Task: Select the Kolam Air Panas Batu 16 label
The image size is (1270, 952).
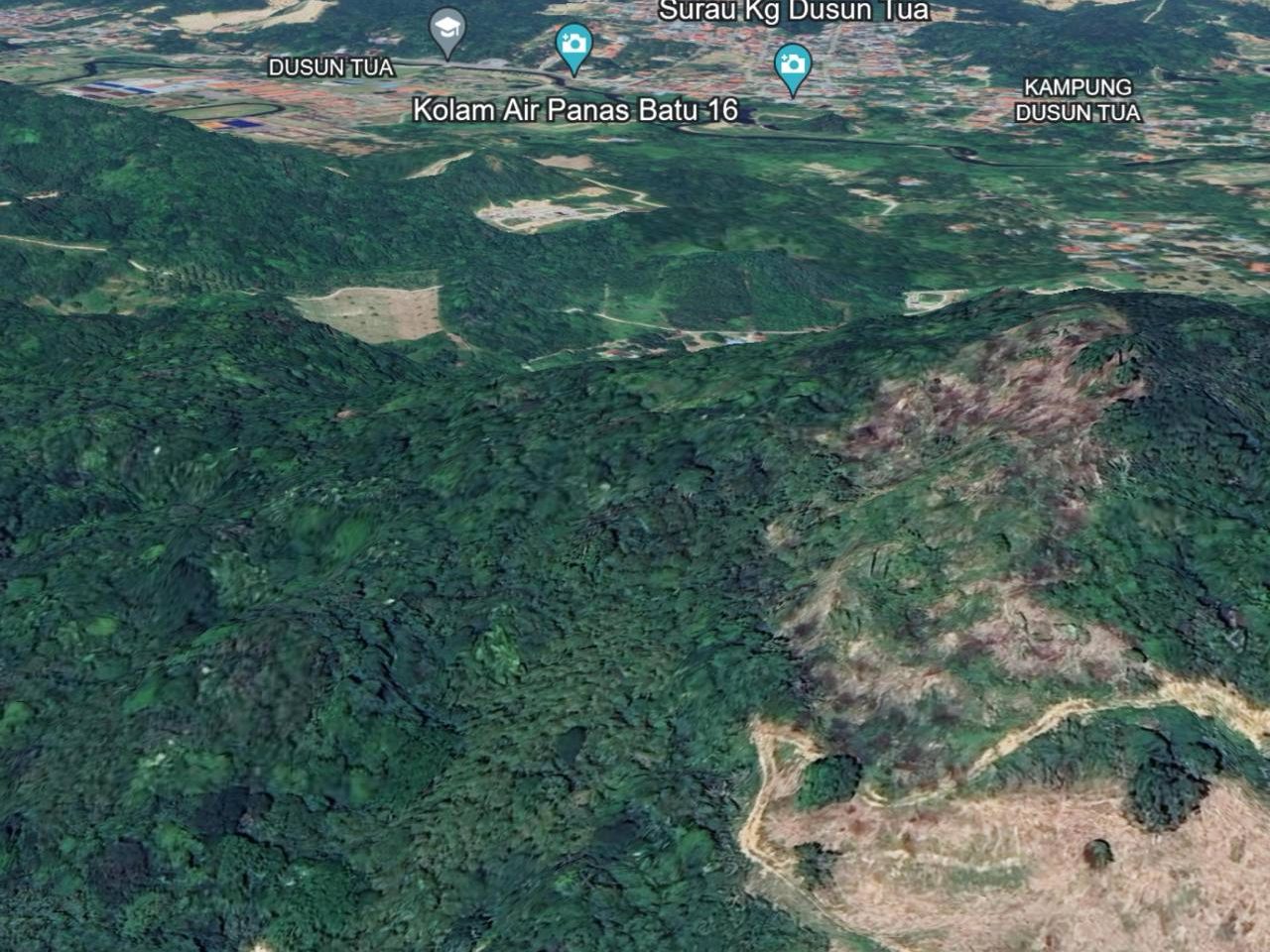Action: (575, 110)
